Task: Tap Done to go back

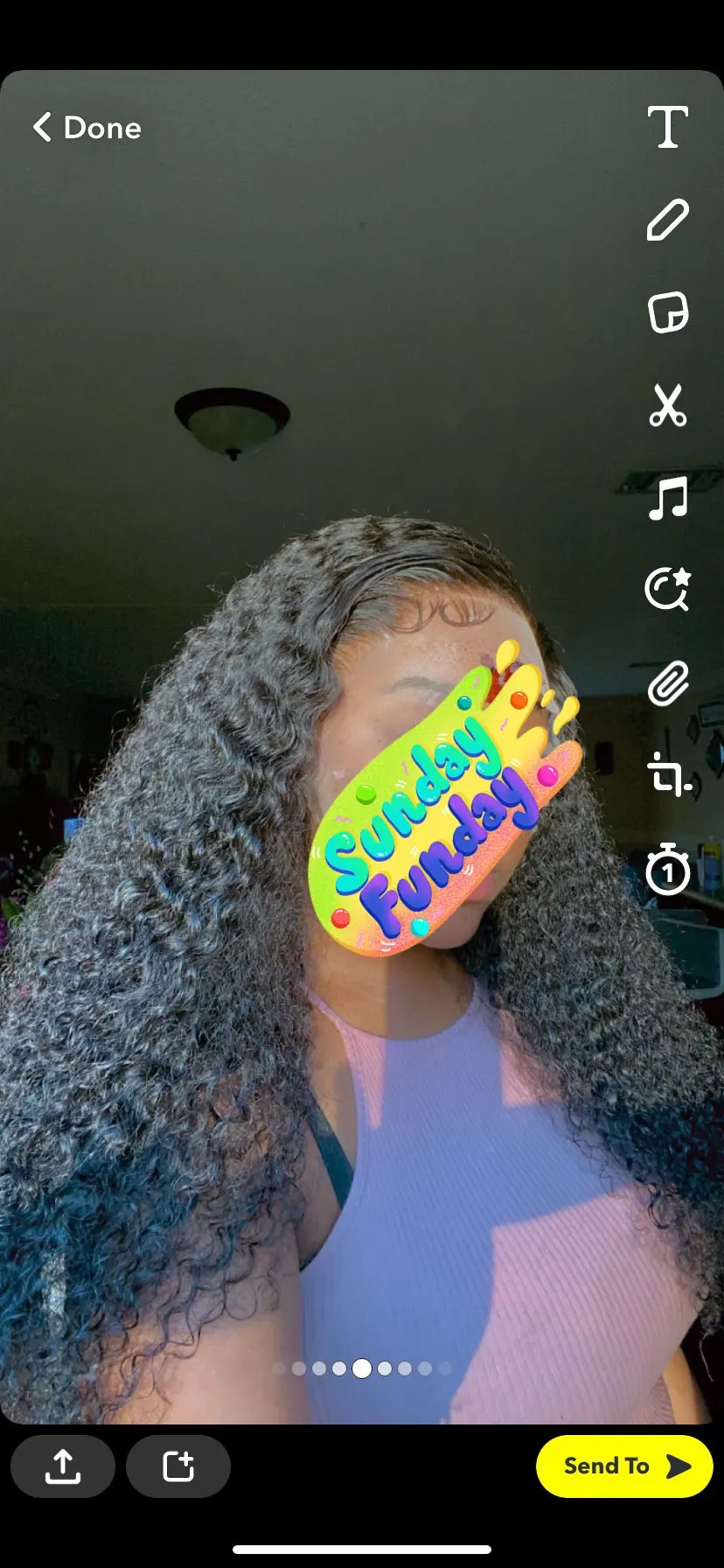Action: pyautogui.click(x=87, y=128)
